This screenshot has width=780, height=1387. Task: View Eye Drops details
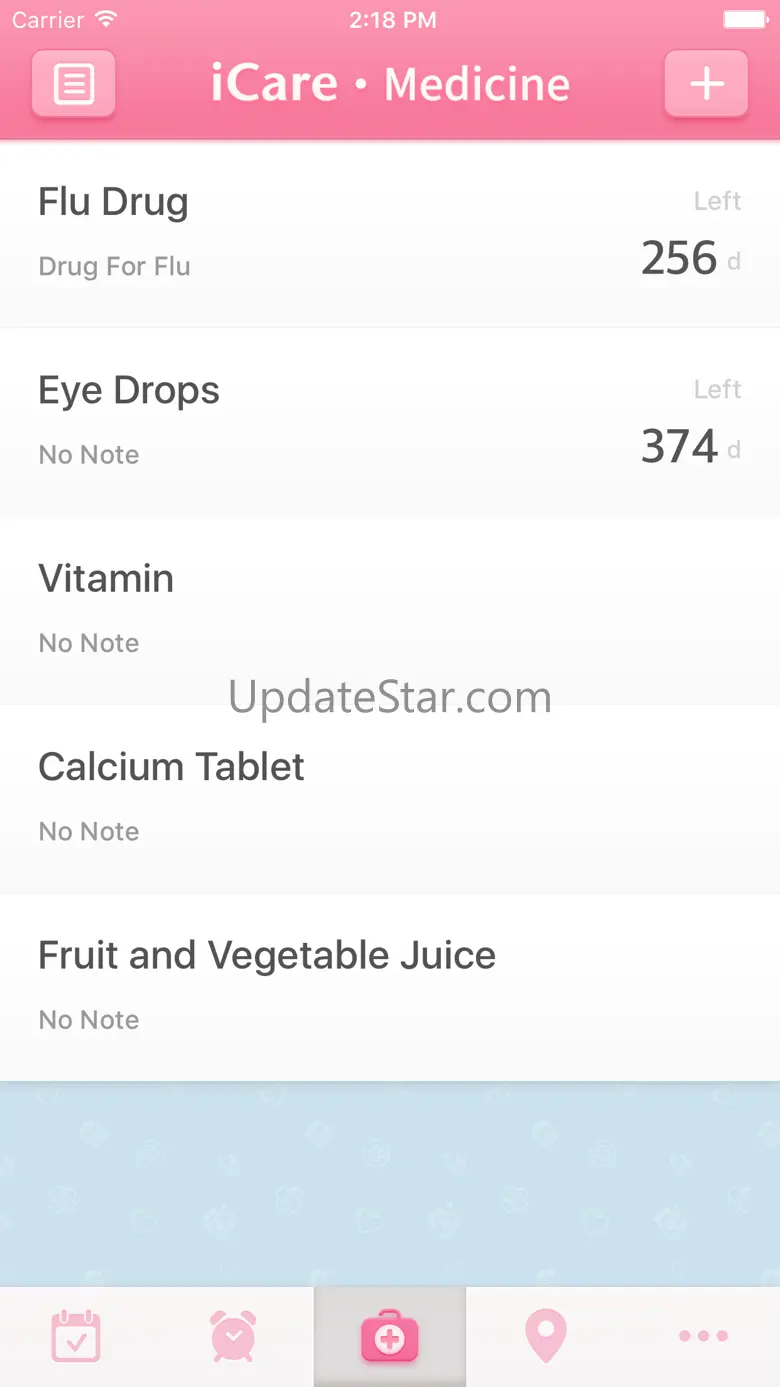[x=390, y=421]
